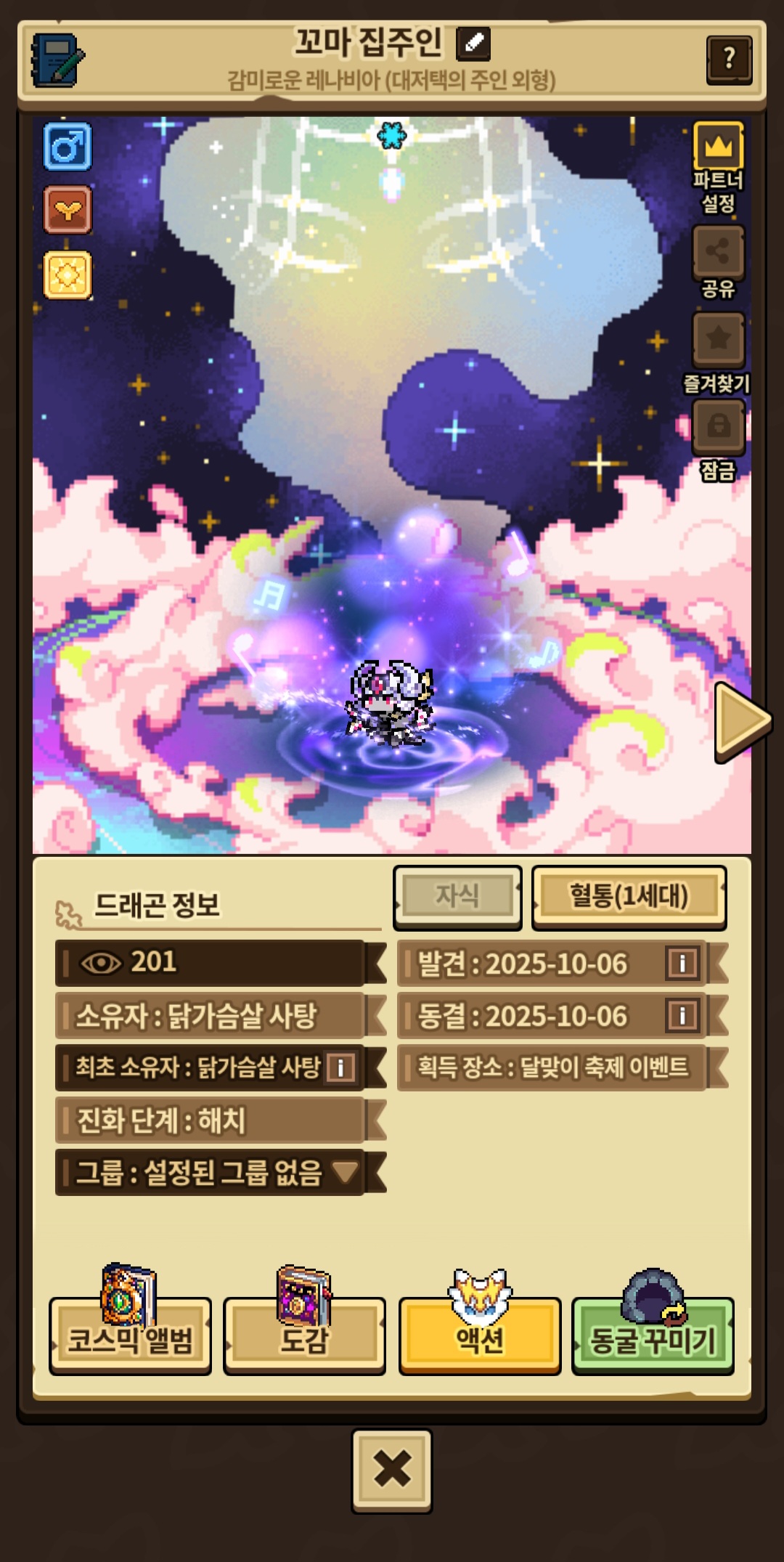Show info for the 발견 discovery date
The image size is (784, 1562).
tap(682, 964)
